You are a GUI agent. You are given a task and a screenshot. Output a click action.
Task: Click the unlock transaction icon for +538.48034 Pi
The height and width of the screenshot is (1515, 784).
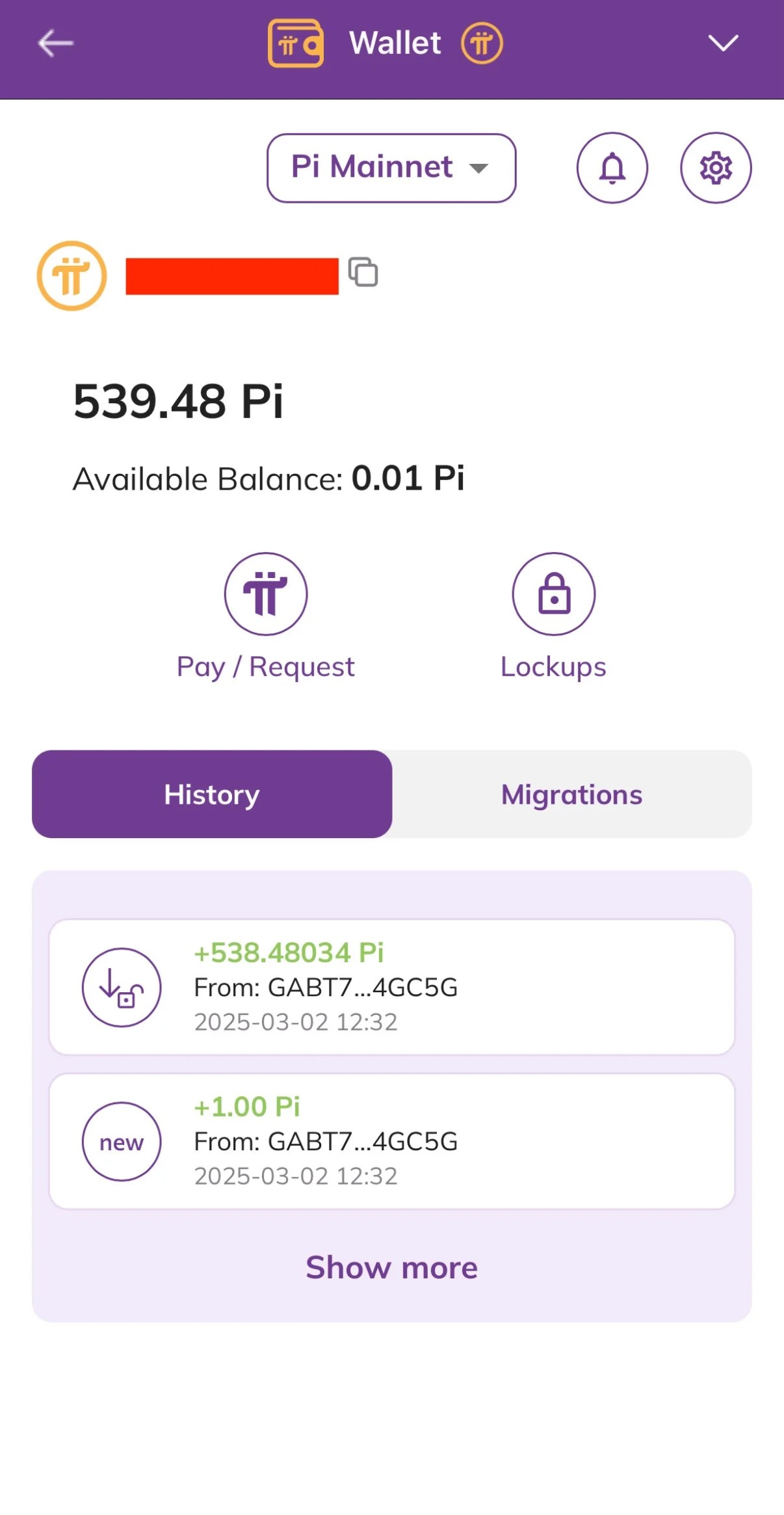click(x=121, y=986)
